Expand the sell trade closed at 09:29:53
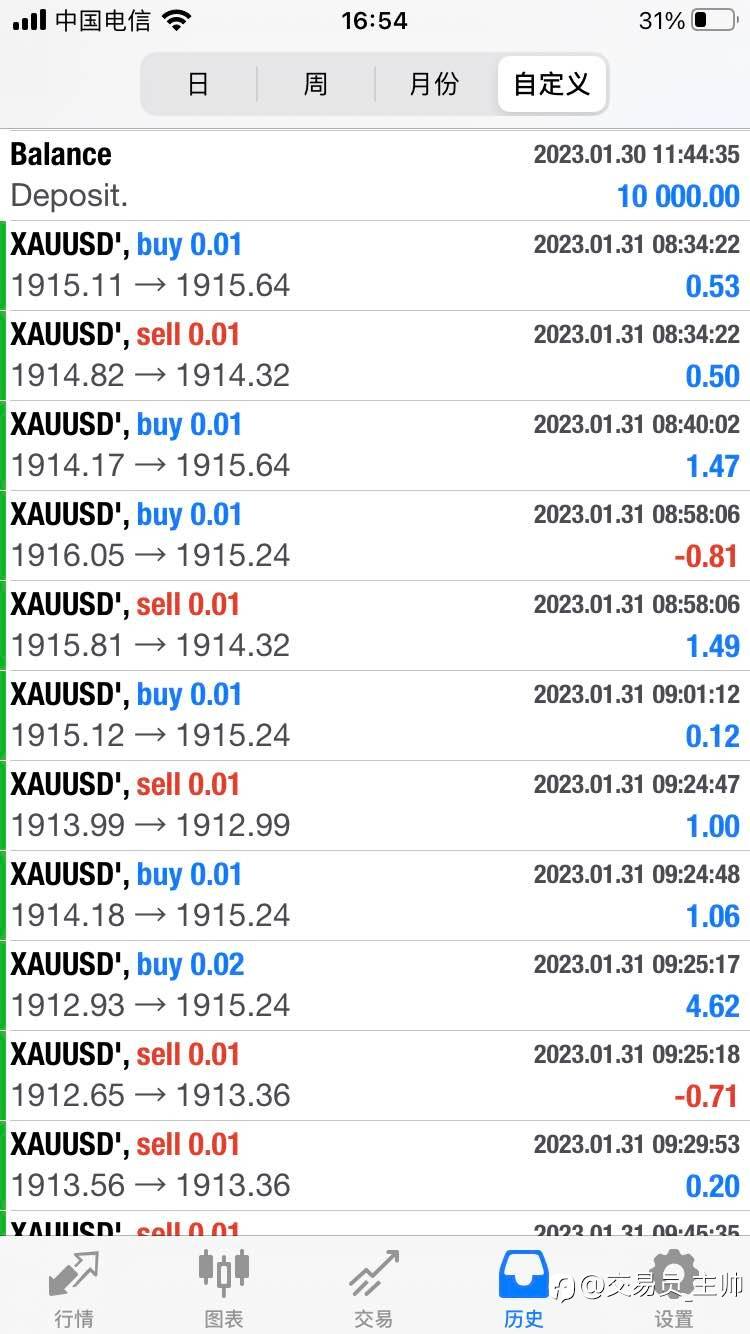 pyautogui.click(x=375, y=1165)
